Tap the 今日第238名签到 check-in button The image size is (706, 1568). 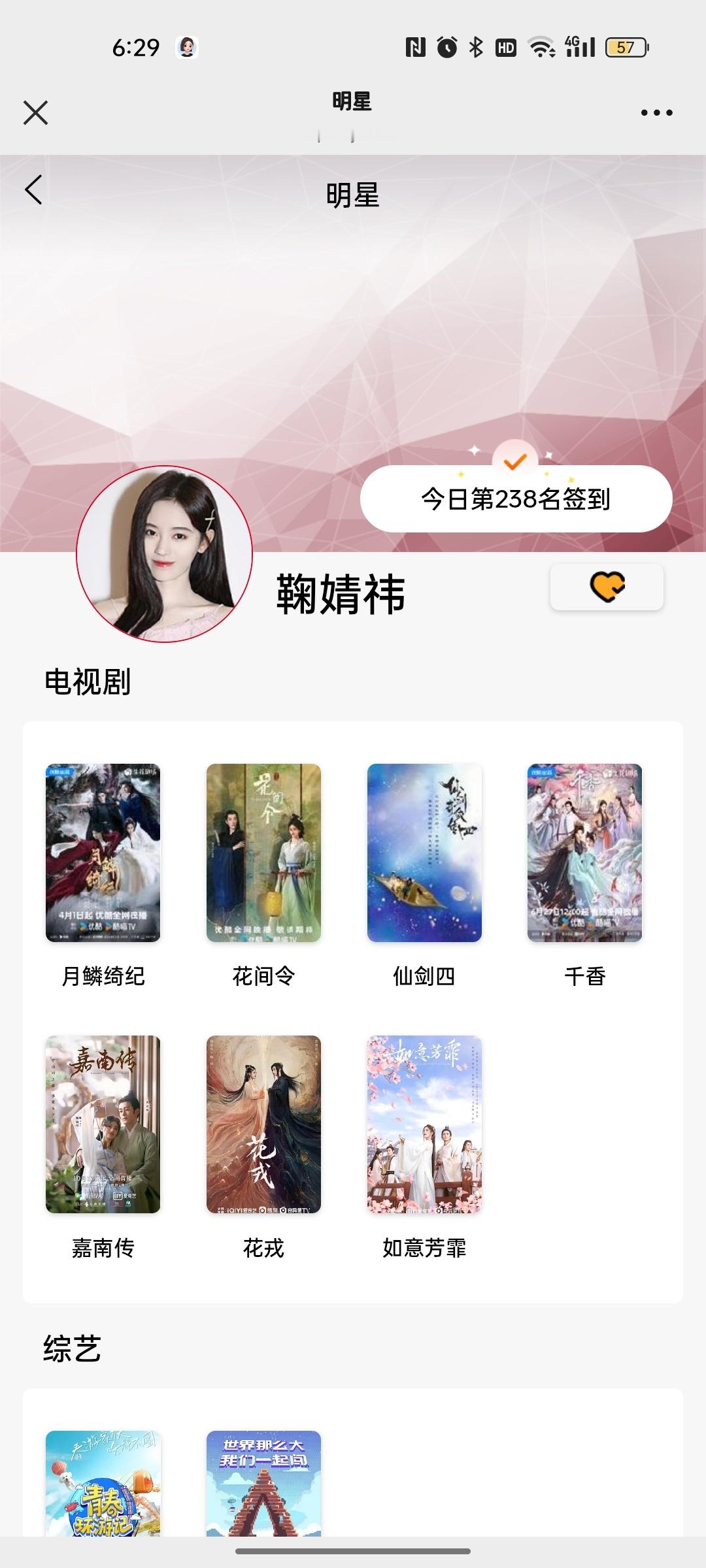click(x=516, y=498)
